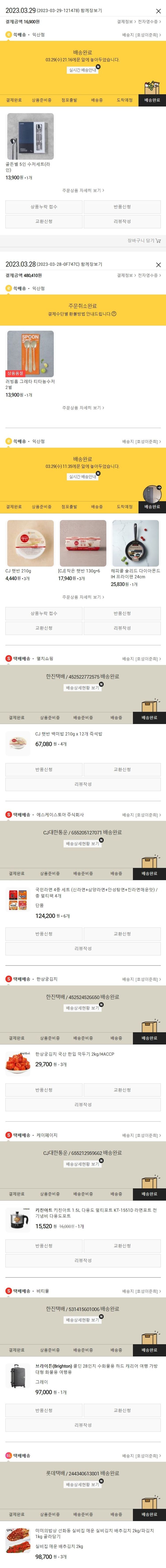The image size is (166, 1568).
Task: Request 반품신청 for 한상궁김치 깍두기
Action: 44,1090
